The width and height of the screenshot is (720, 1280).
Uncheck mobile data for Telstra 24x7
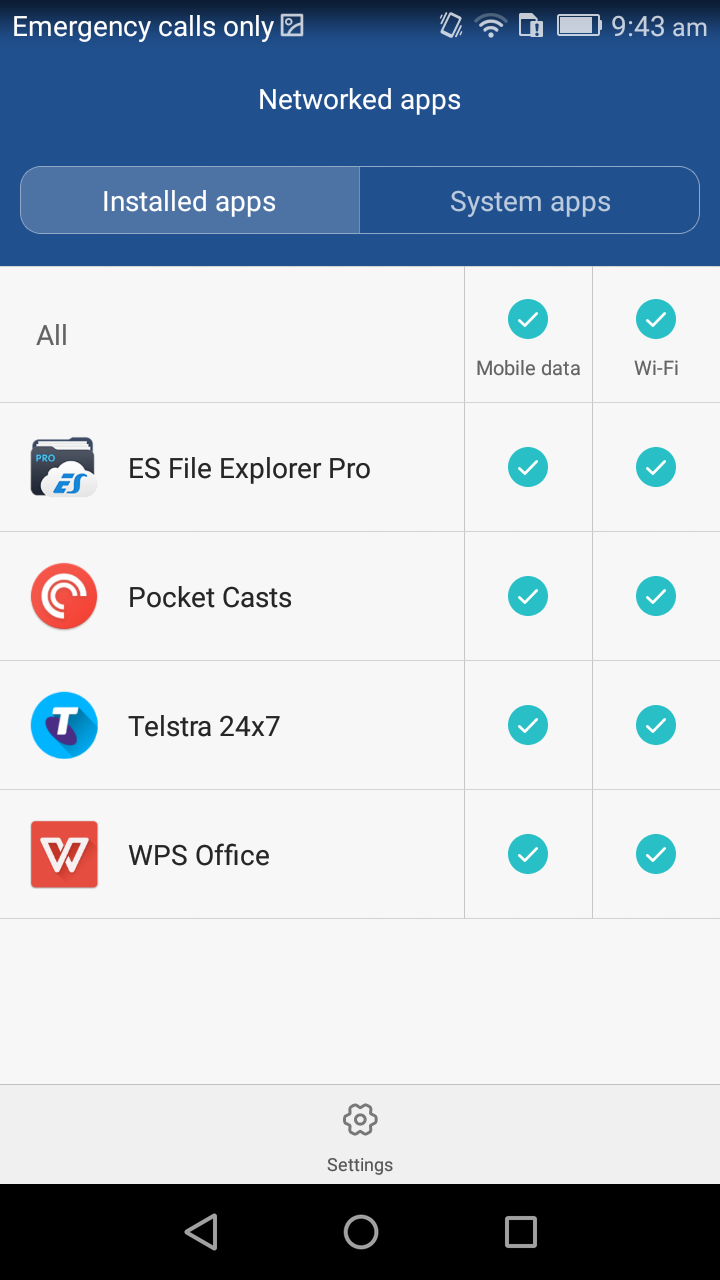point(528,725)
